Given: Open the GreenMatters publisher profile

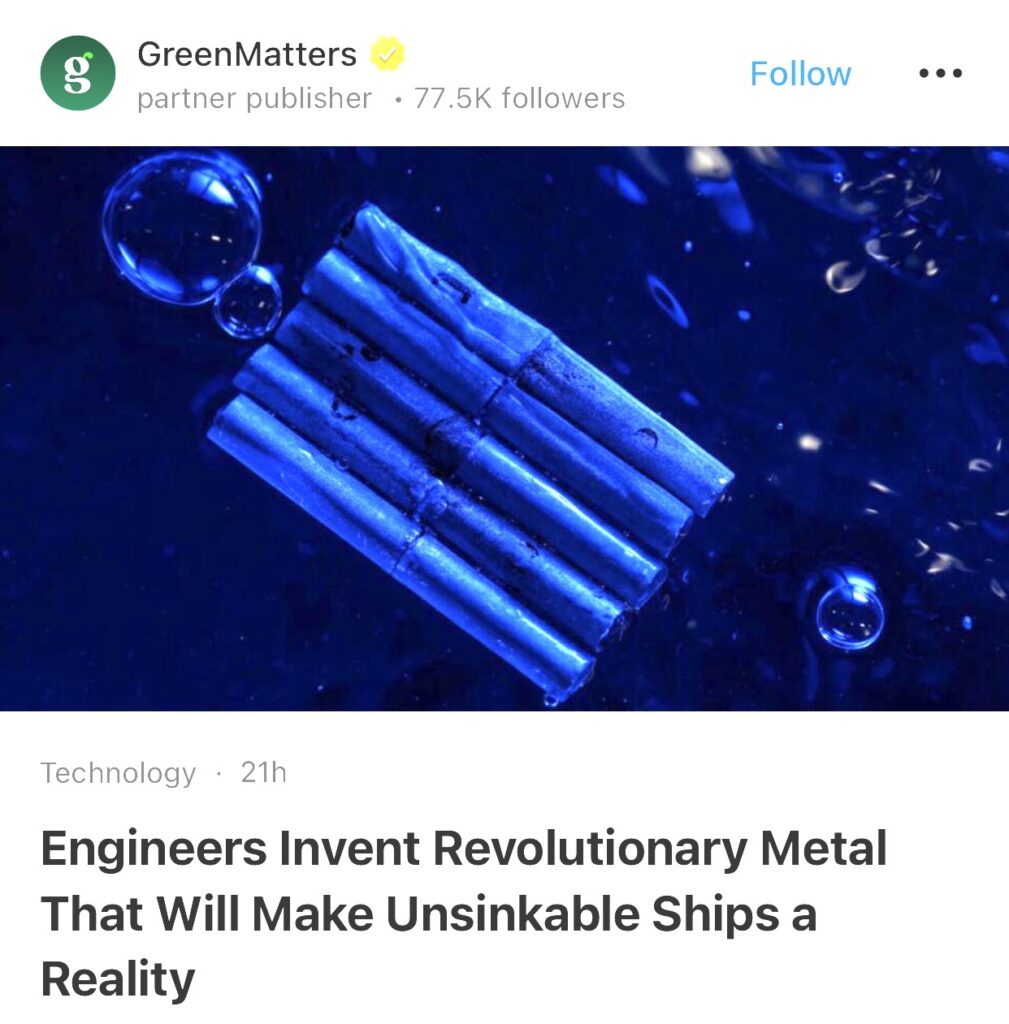Looking at the screenshot, I should pos(246,54).
